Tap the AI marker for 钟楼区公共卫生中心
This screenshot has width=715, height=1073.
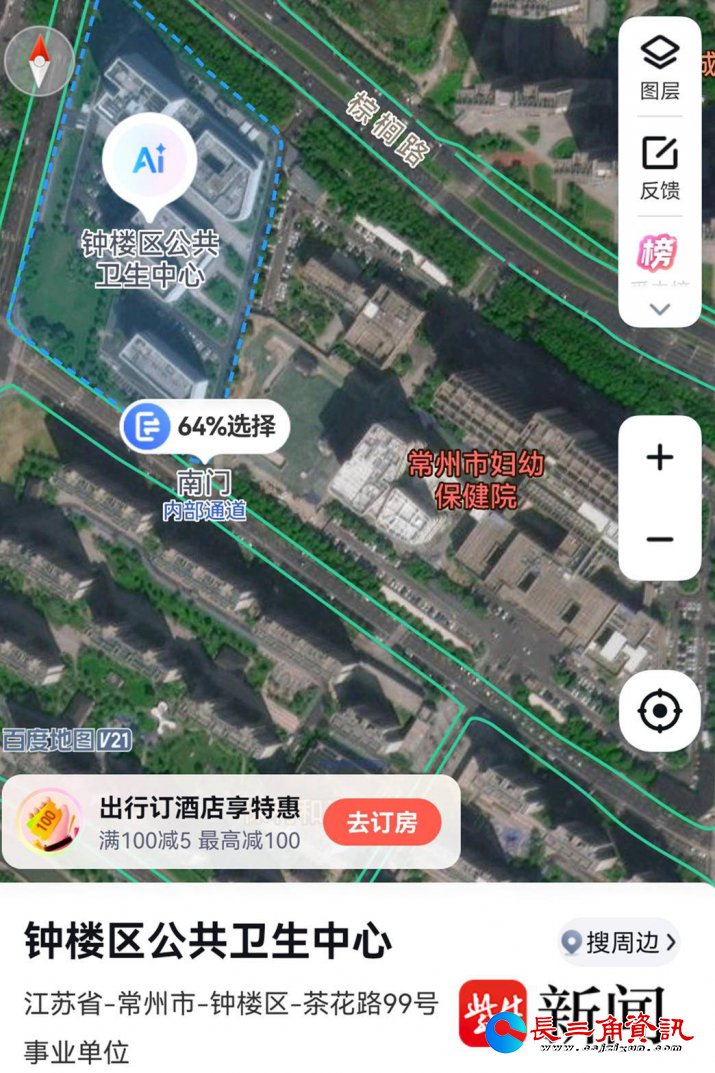[x=150, y=161]
